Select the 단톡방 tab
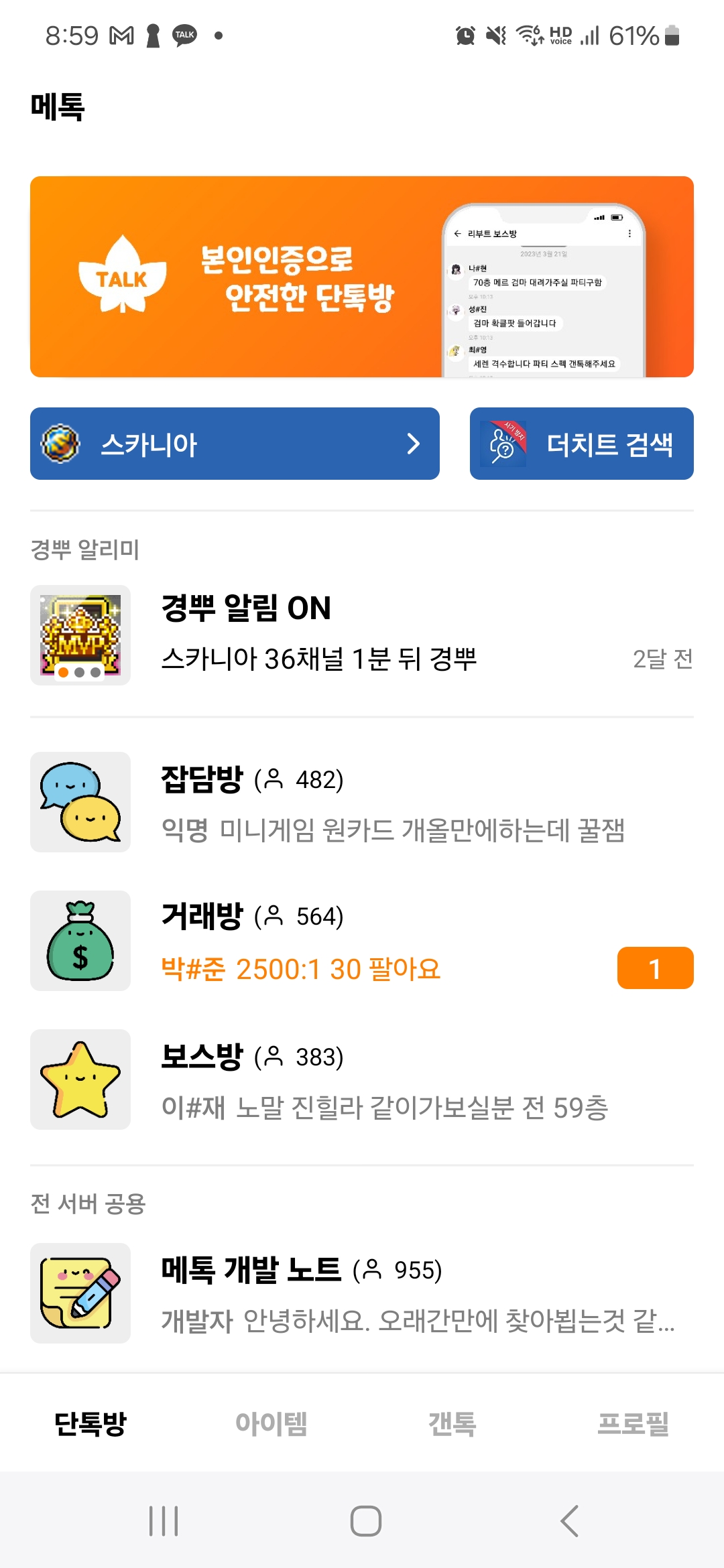 coord(90,1423)
